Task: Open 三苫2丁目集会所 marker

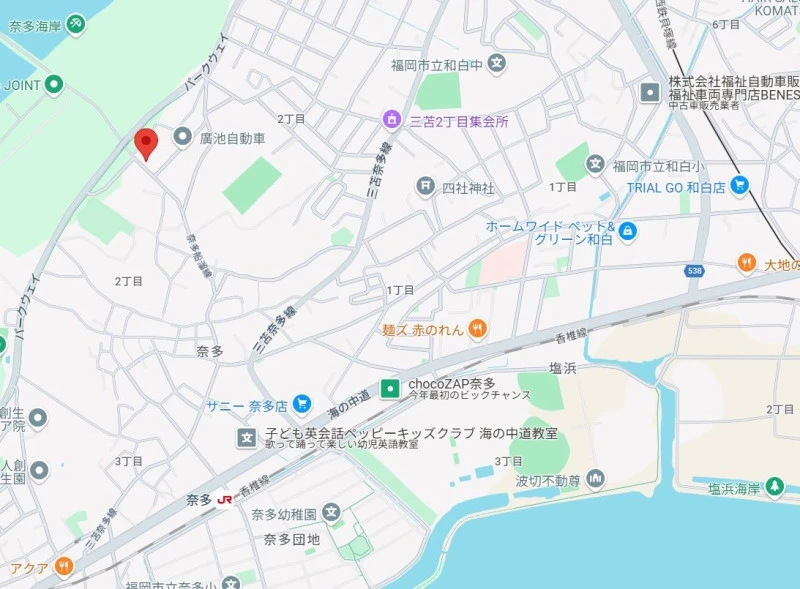Action: [x=393, y=122]
